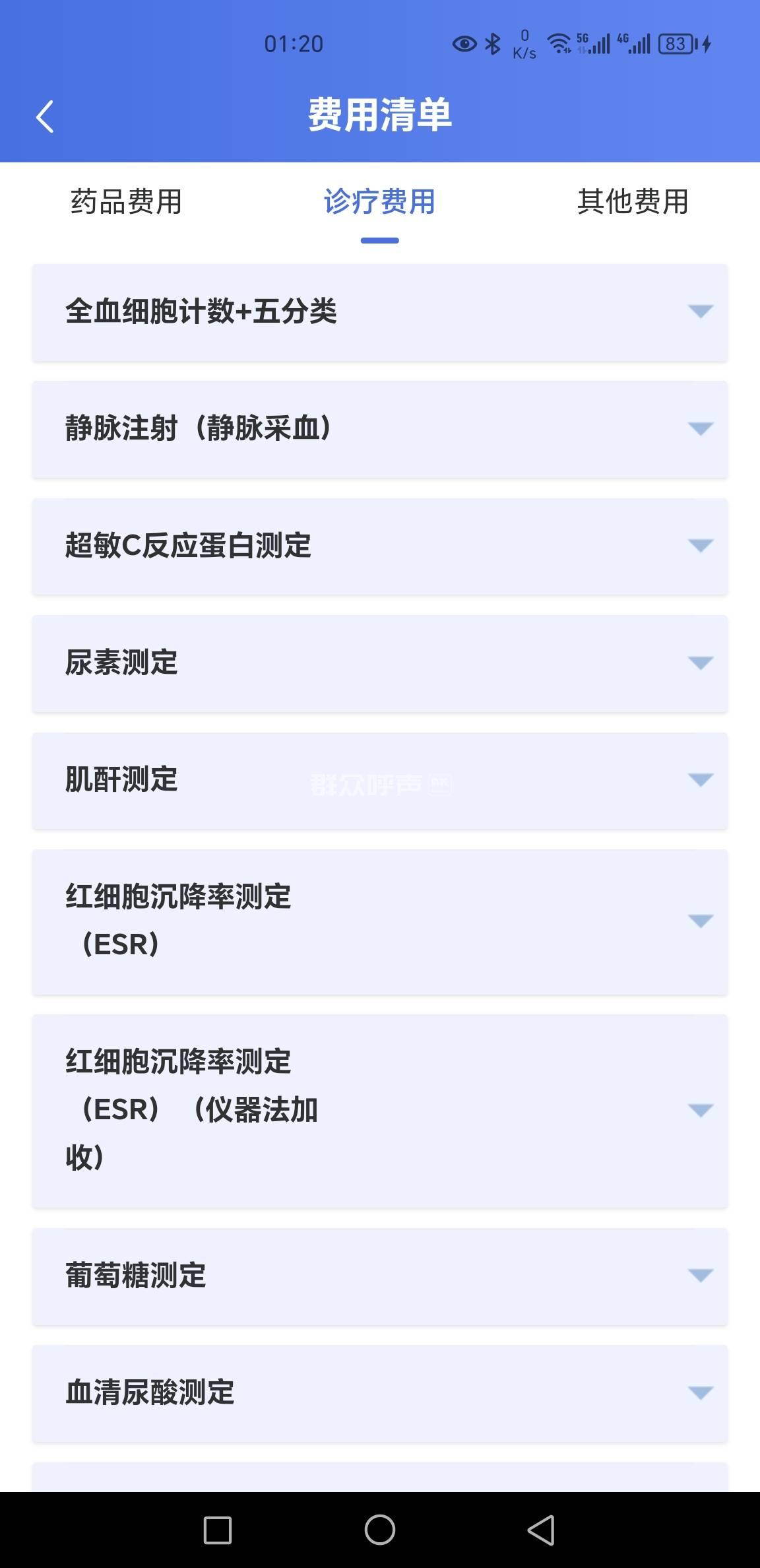Go back from the 费用清单 page
Image resolution: width=760 pixels, height=1568 pixels.
coord(44,117)
